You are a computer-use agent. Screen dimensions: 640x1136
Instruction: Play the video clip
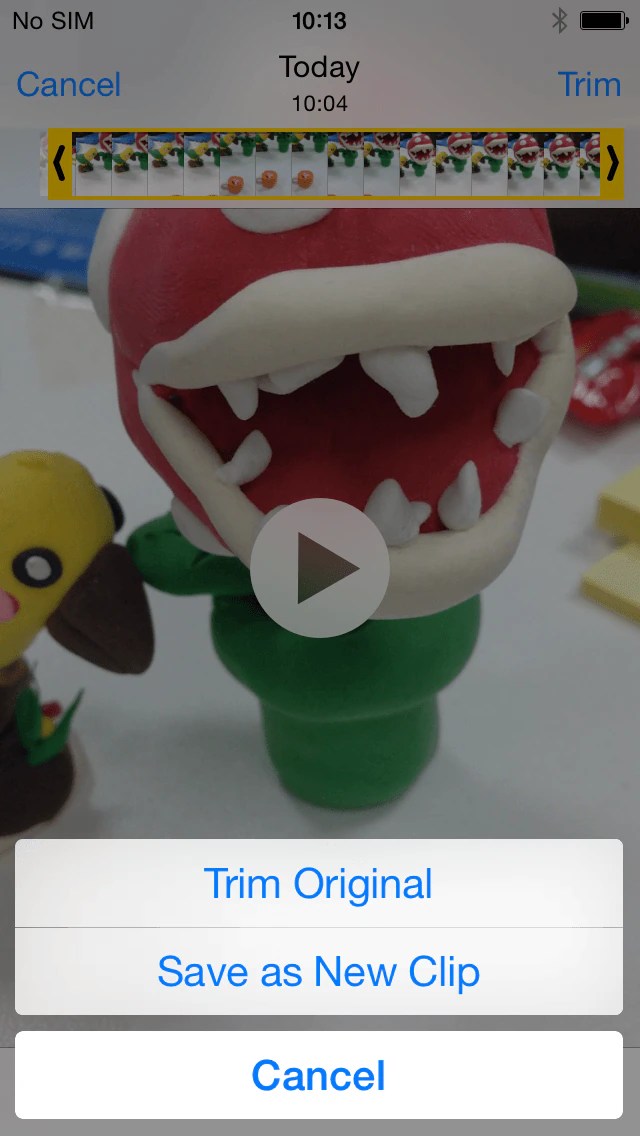click(319, 568)
